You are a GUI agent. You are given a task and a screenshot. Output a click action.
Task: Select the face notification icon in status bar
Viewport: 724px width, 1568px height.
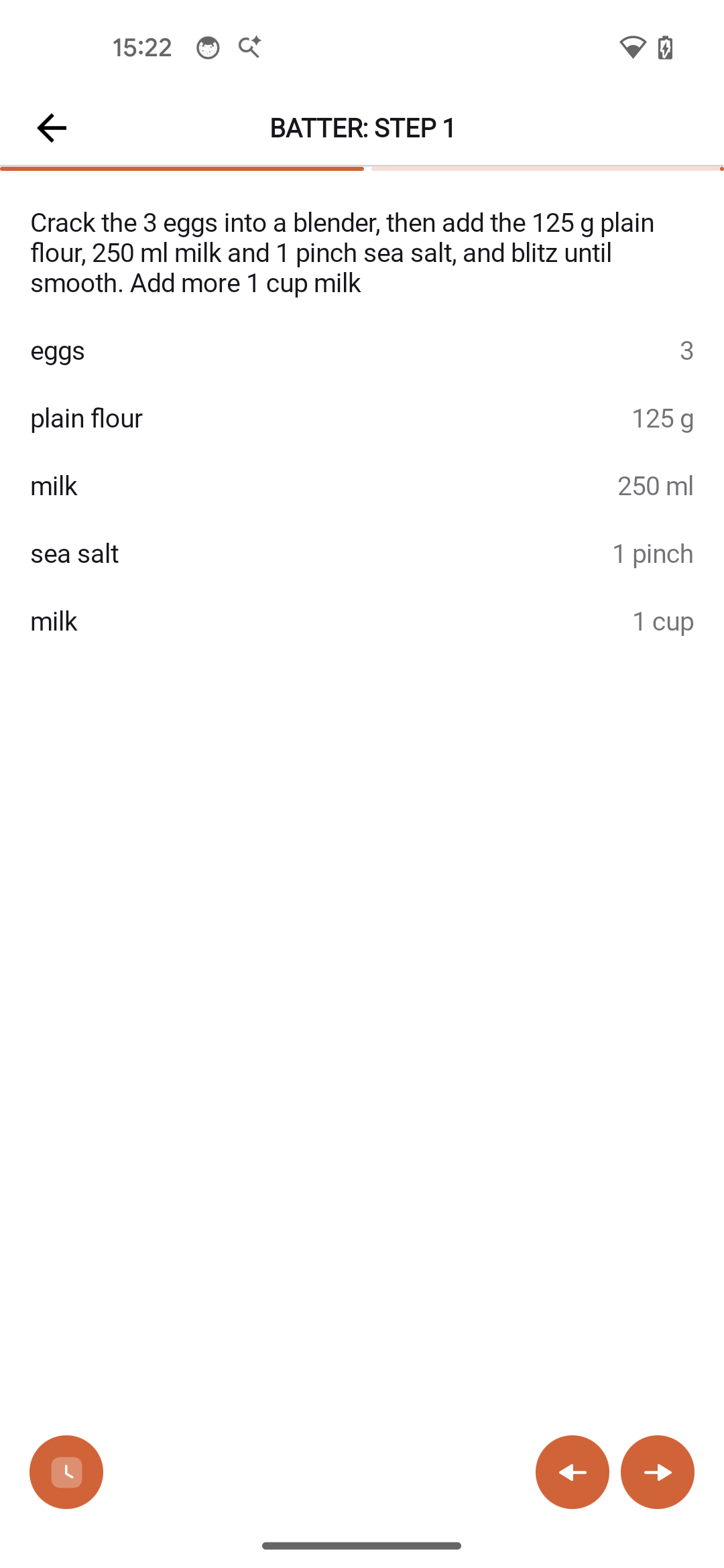point(208,47)
